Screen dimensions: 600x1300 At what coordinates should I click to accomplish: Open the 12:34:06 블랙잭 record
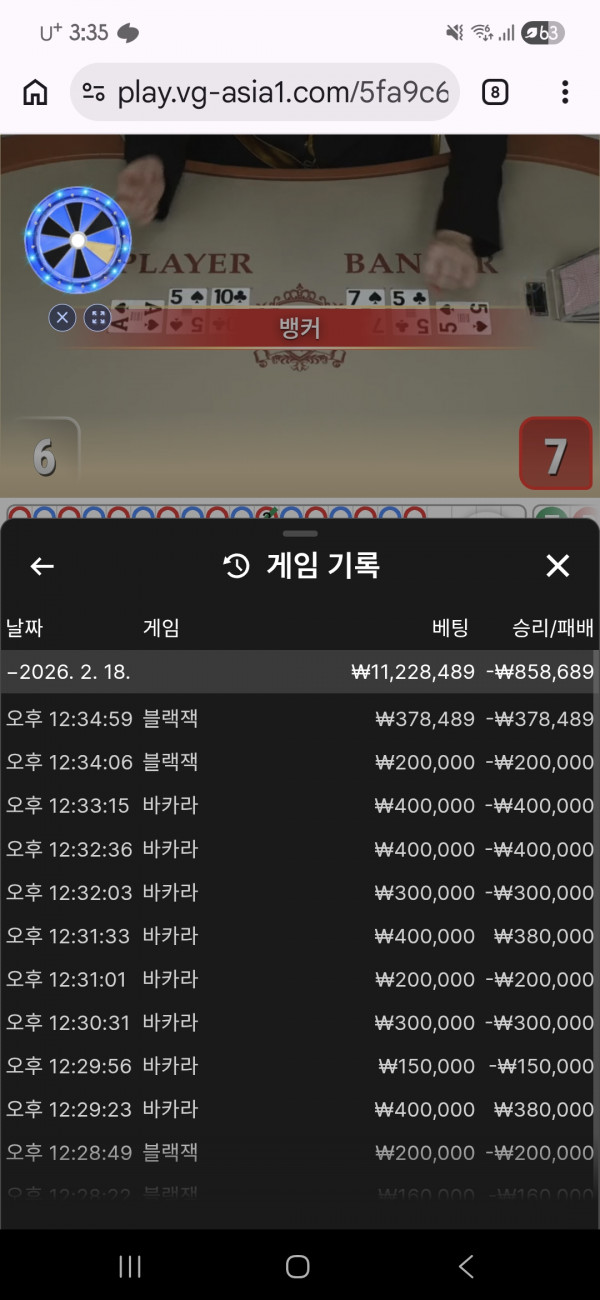[x=300, y=762]
